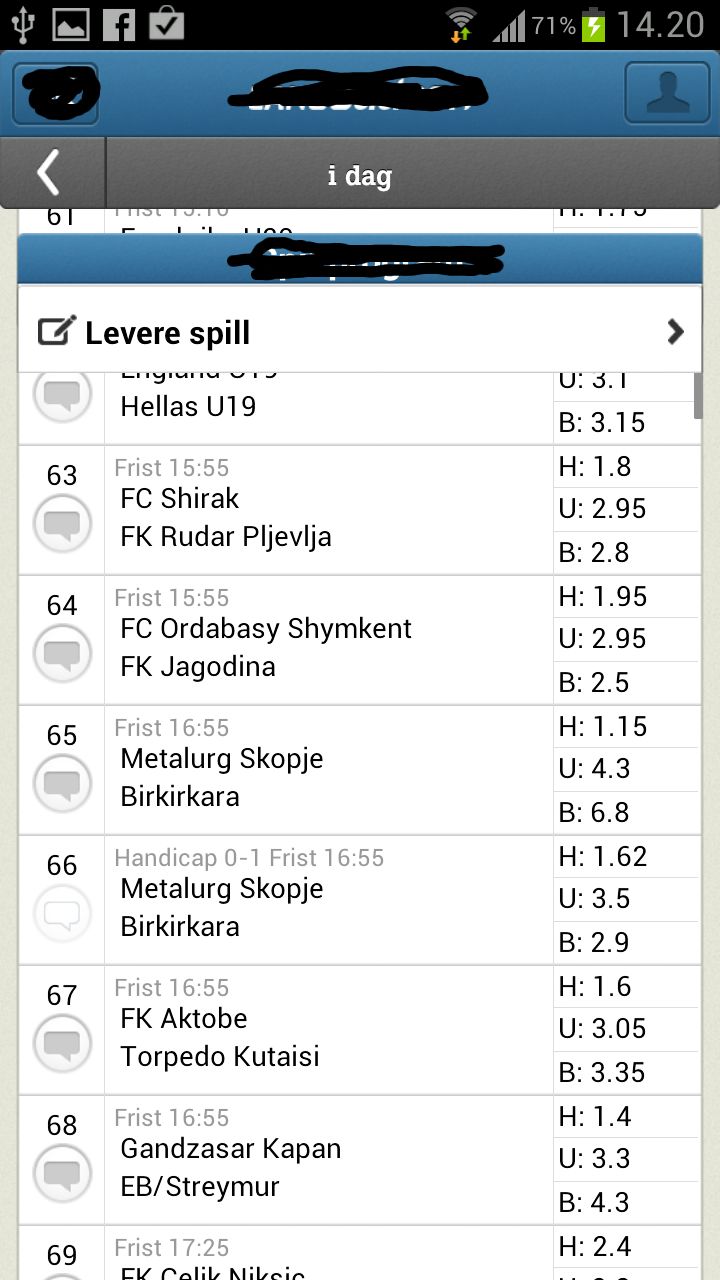
Task: Select away odds 2.5 for FK Jagodina
Action: coord(627,683)
